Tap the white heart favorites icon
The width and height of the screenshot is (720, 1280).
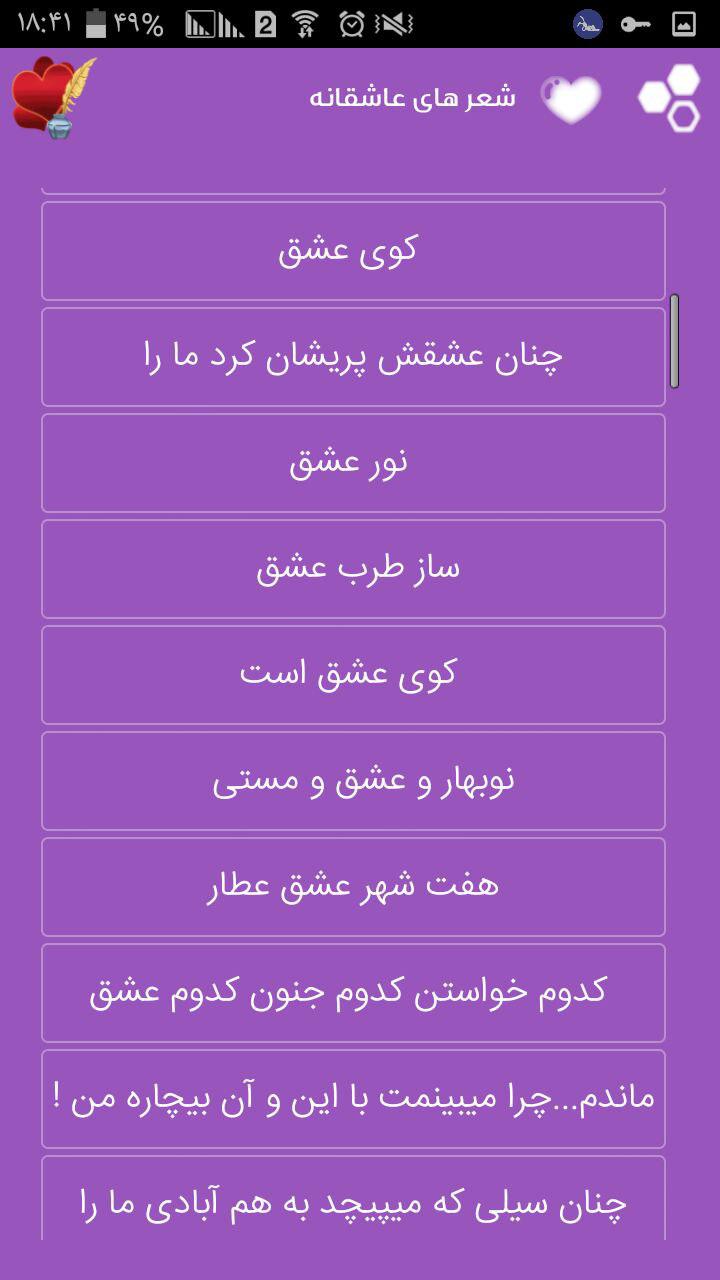click(x=571, y=99)
